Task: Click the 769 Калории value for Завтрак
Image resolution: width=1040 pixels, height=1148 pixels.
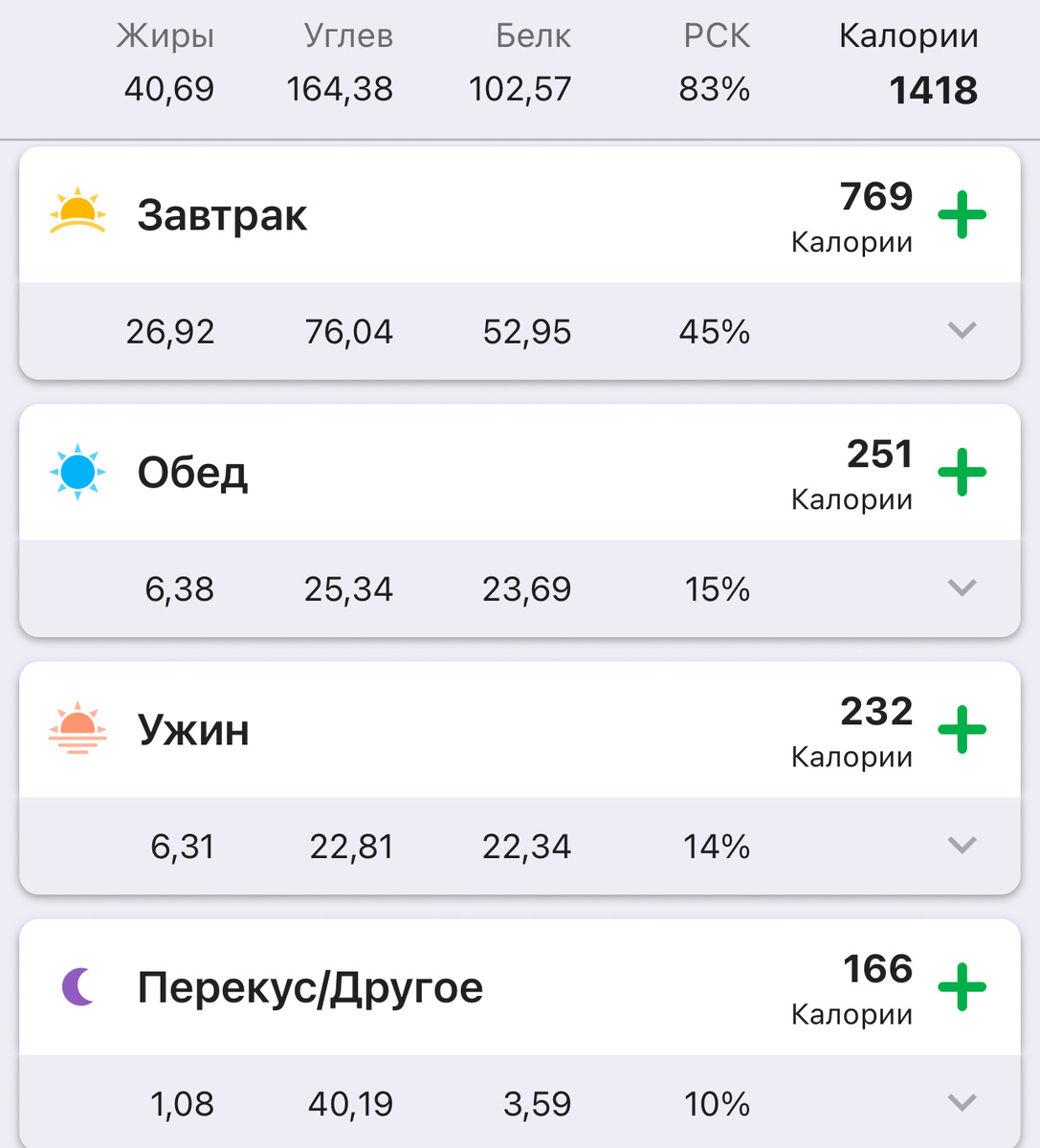Action: (x=875, y=197)
